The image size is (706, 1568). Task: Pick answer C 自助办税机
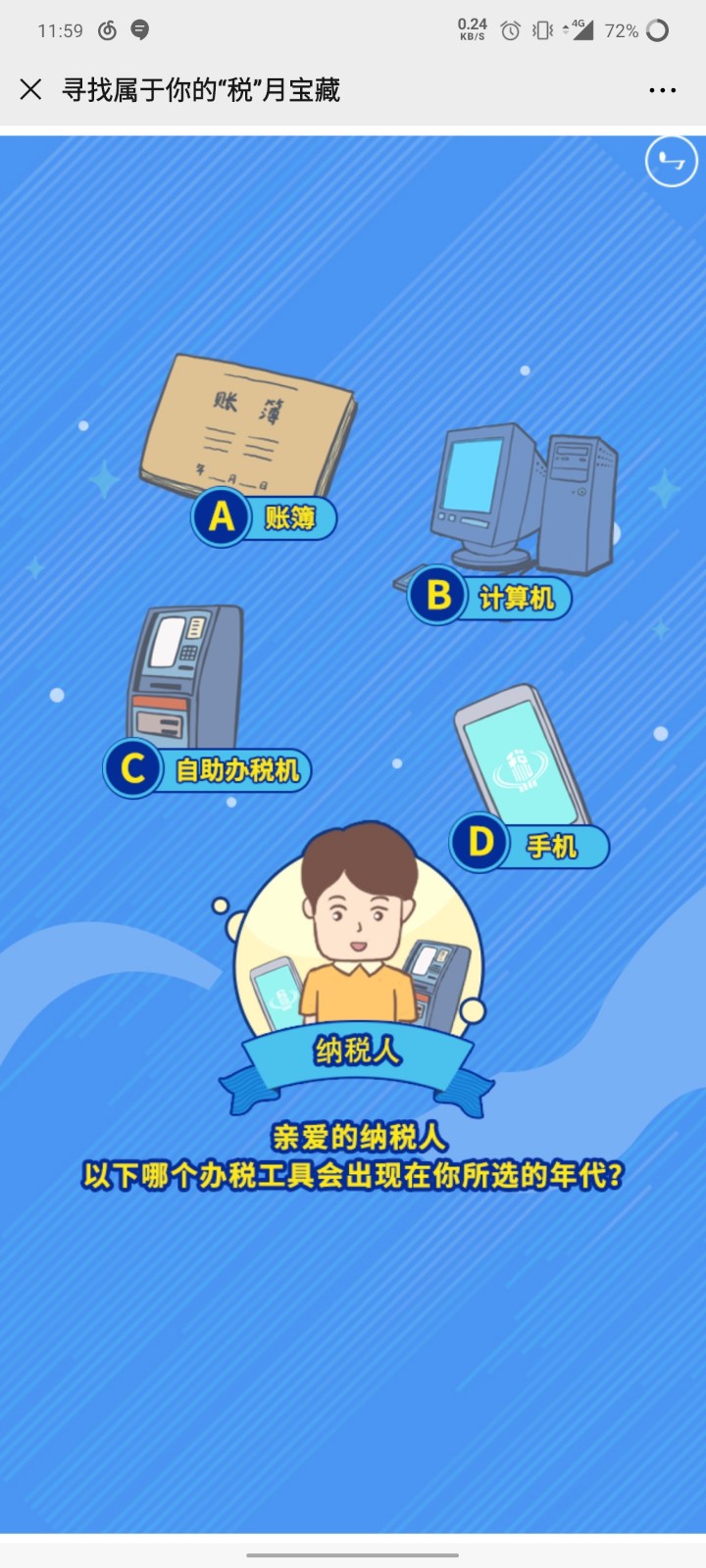(x=208, y=769)
